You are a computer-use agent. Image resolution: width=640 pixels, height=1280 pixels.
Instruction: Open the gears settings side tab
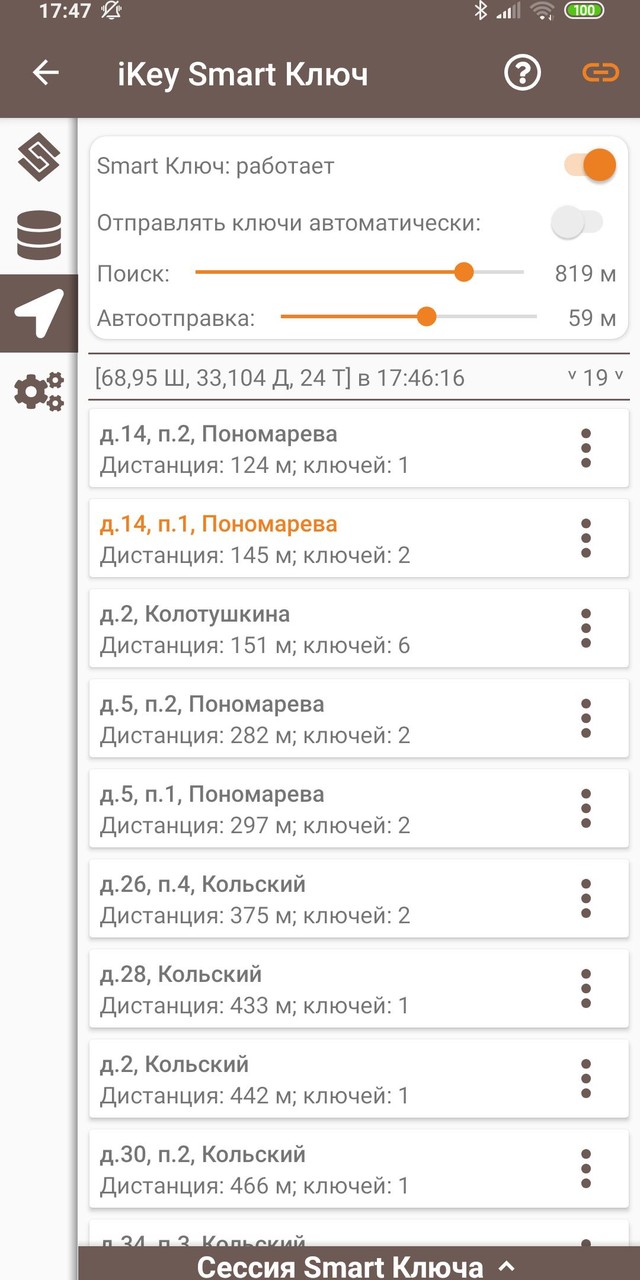click(x=39, y=390)
